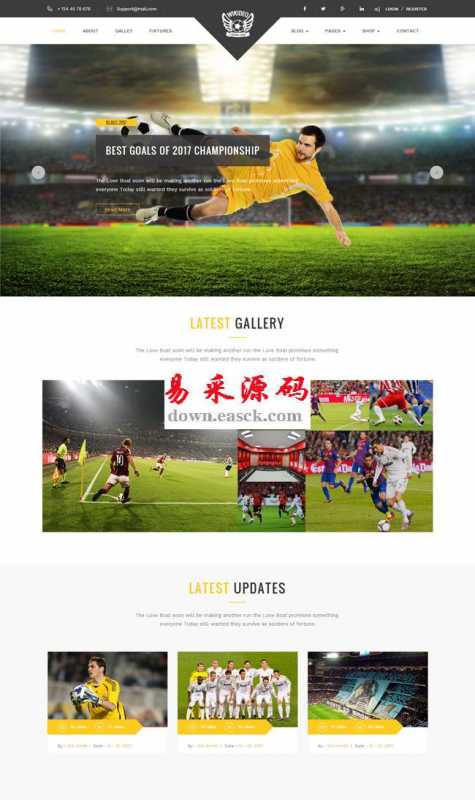Show the previous hero slide
The image size is (475, 800).
[38, 172]
